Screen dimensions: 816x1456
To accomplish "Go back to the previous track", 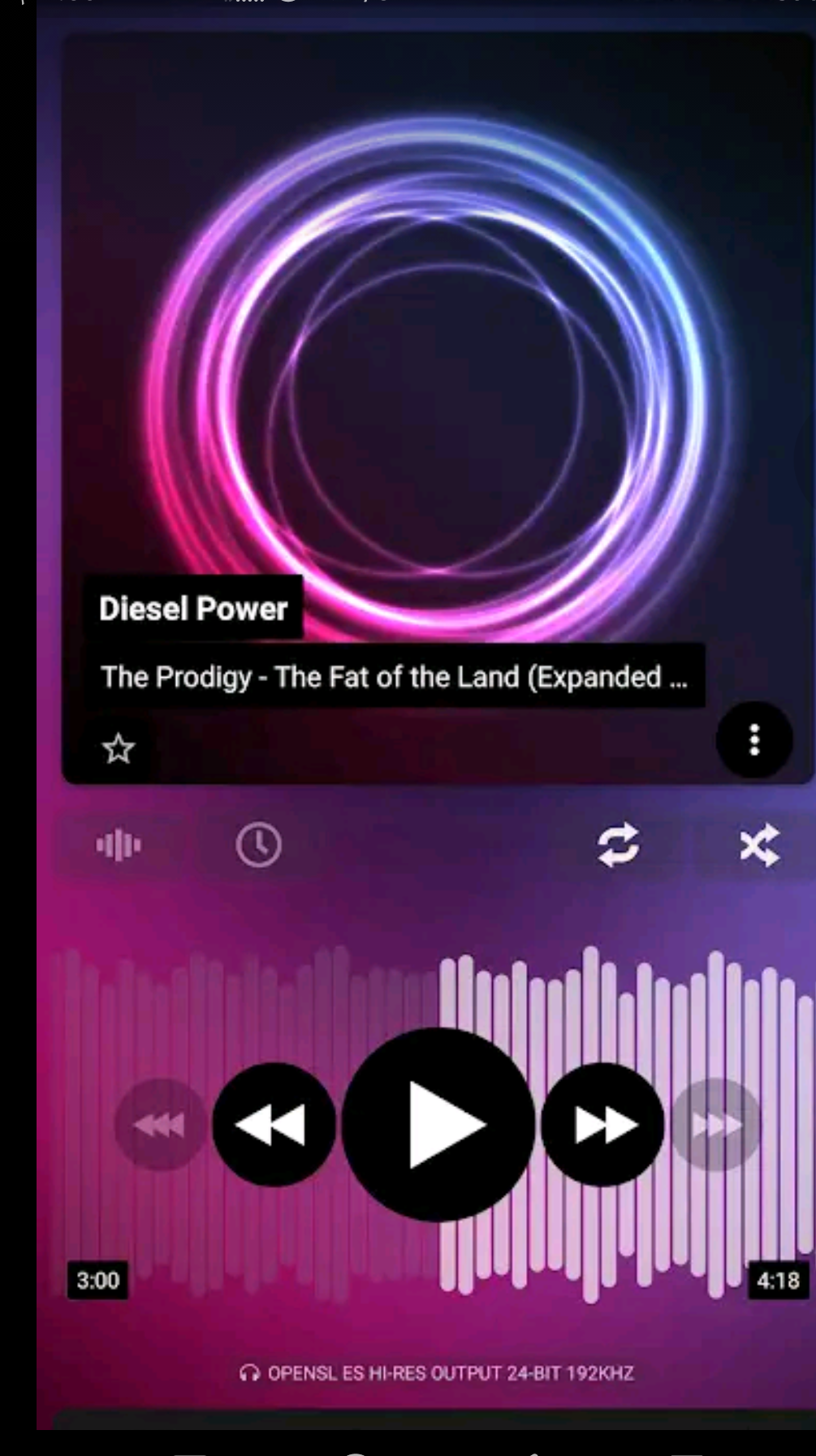I will 274,1124.
